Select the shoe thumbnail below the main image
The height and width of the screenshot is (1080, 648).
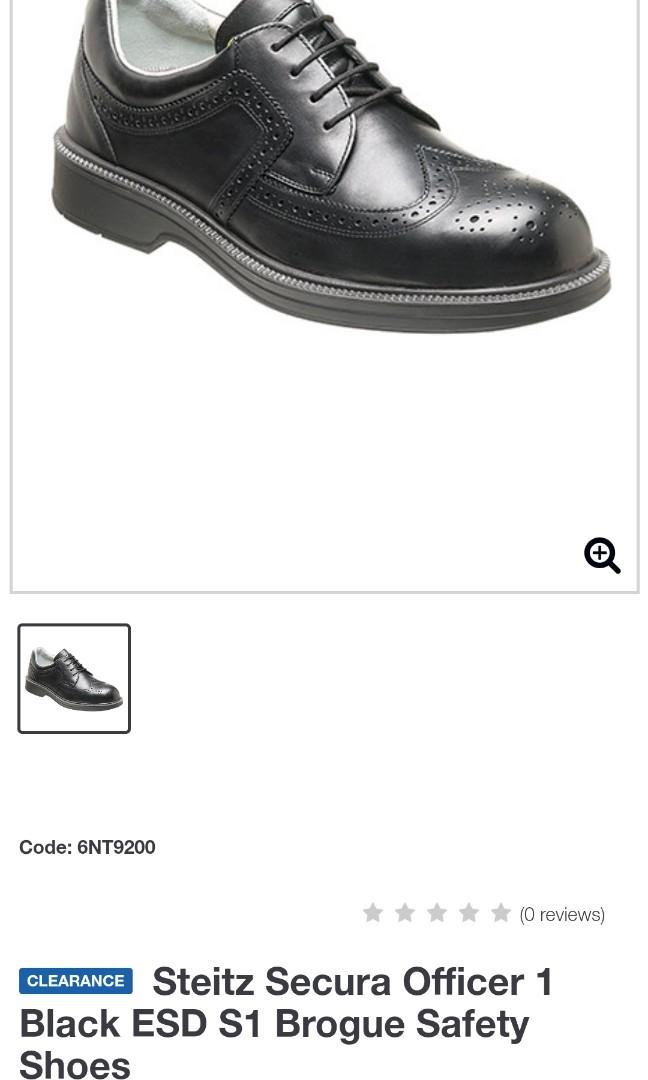tap(74, 678)
